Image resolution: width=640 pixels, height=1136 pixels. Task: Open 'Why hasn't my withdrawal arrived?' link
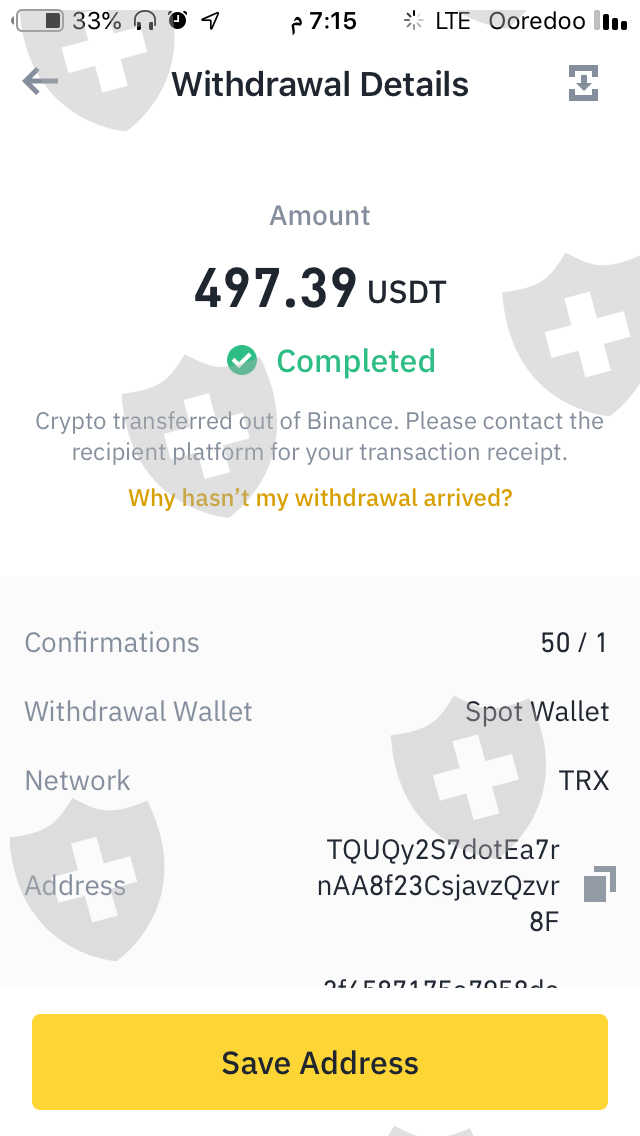320,498
